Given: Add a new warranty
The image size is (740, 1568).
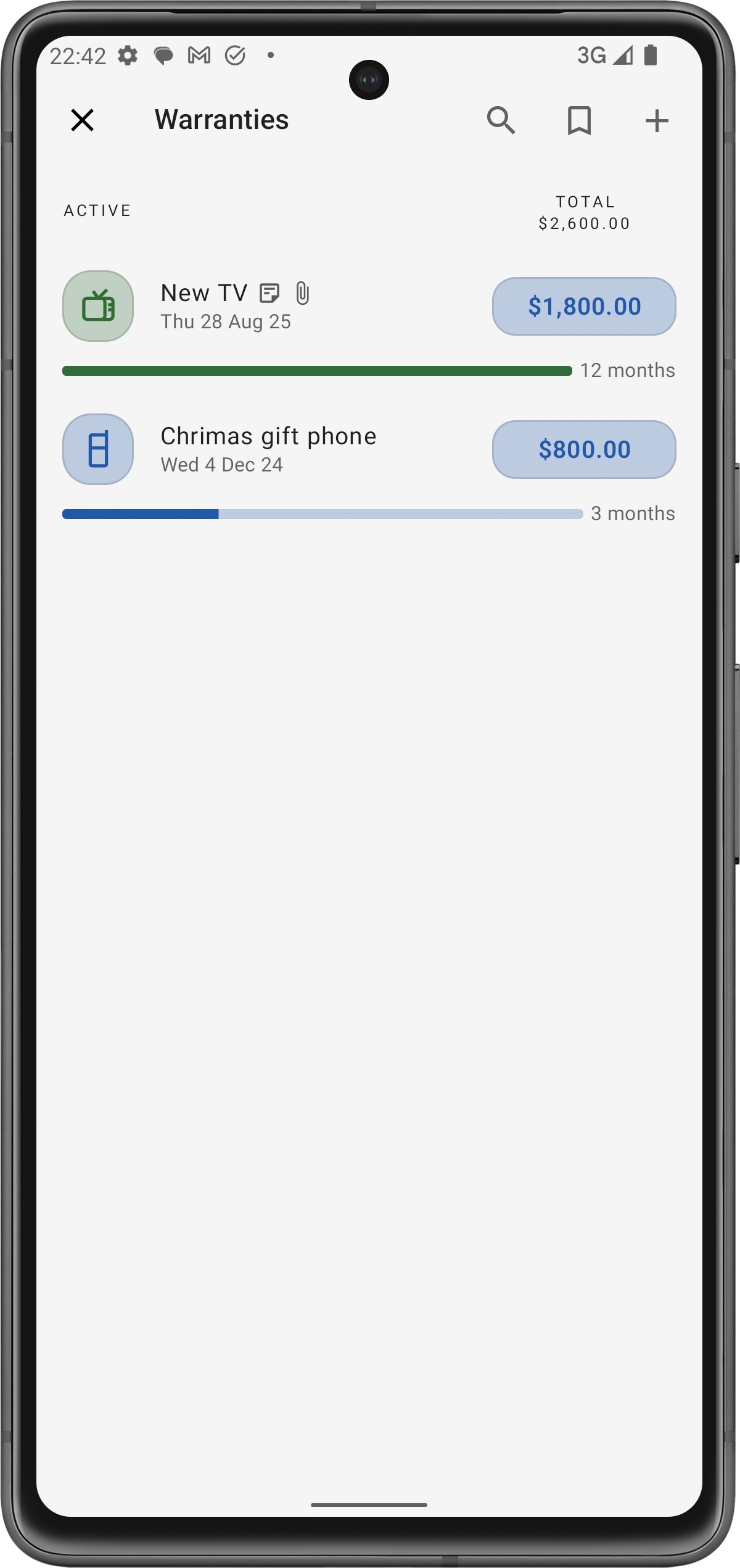Looking at the screenshot, I should point(657,120).
